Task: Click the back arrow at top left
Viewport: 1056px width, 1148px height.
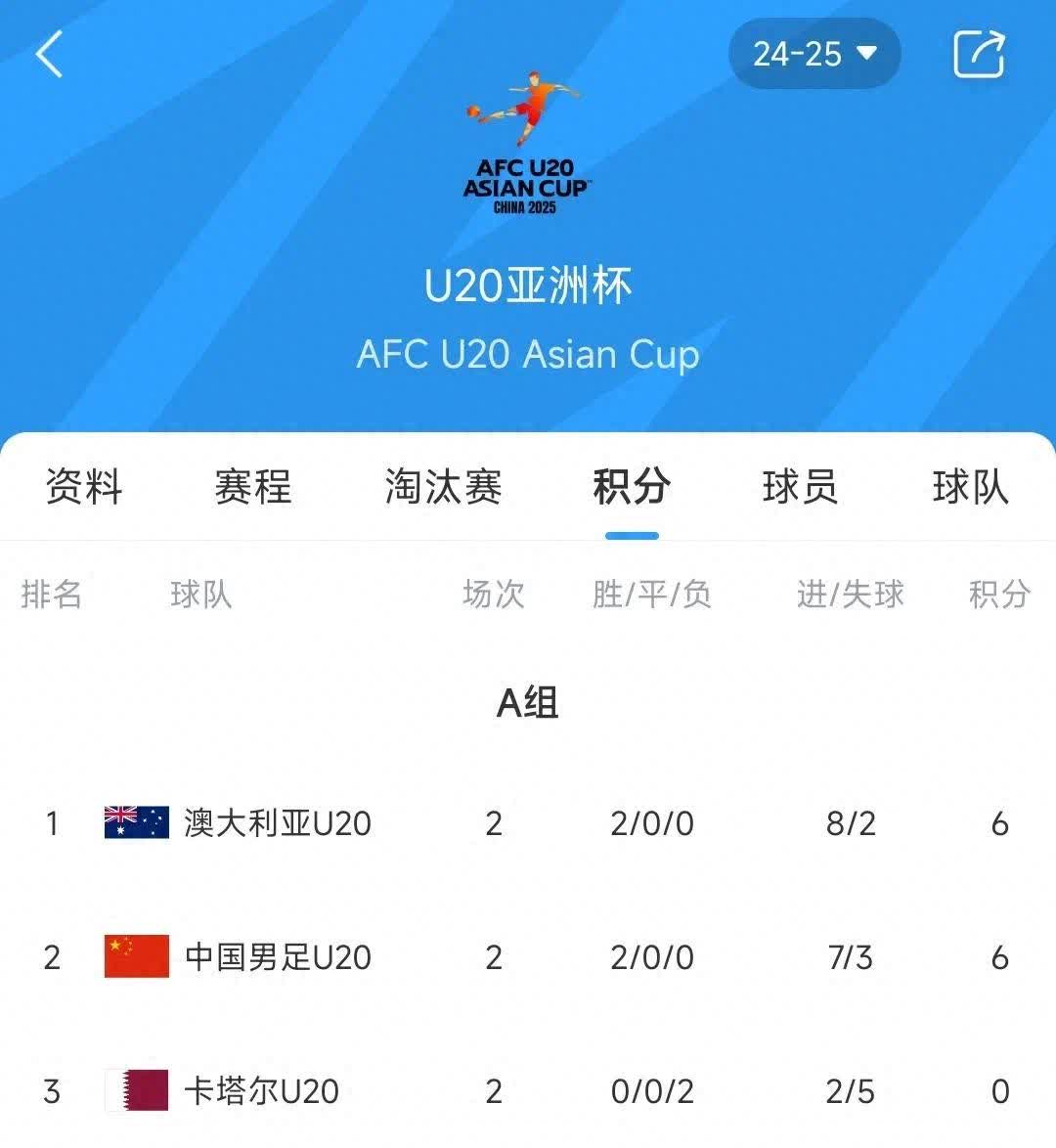Action: (x=46, y=54)
